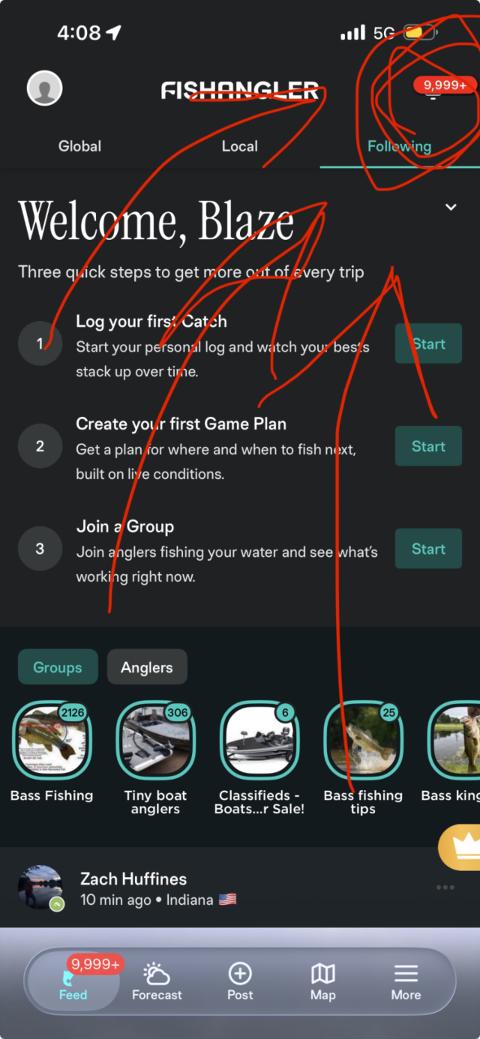This screenshot has height=1039, width=480.
Task: Start logging your first catch
Action: pyautogui.click(x=428, y=343)
